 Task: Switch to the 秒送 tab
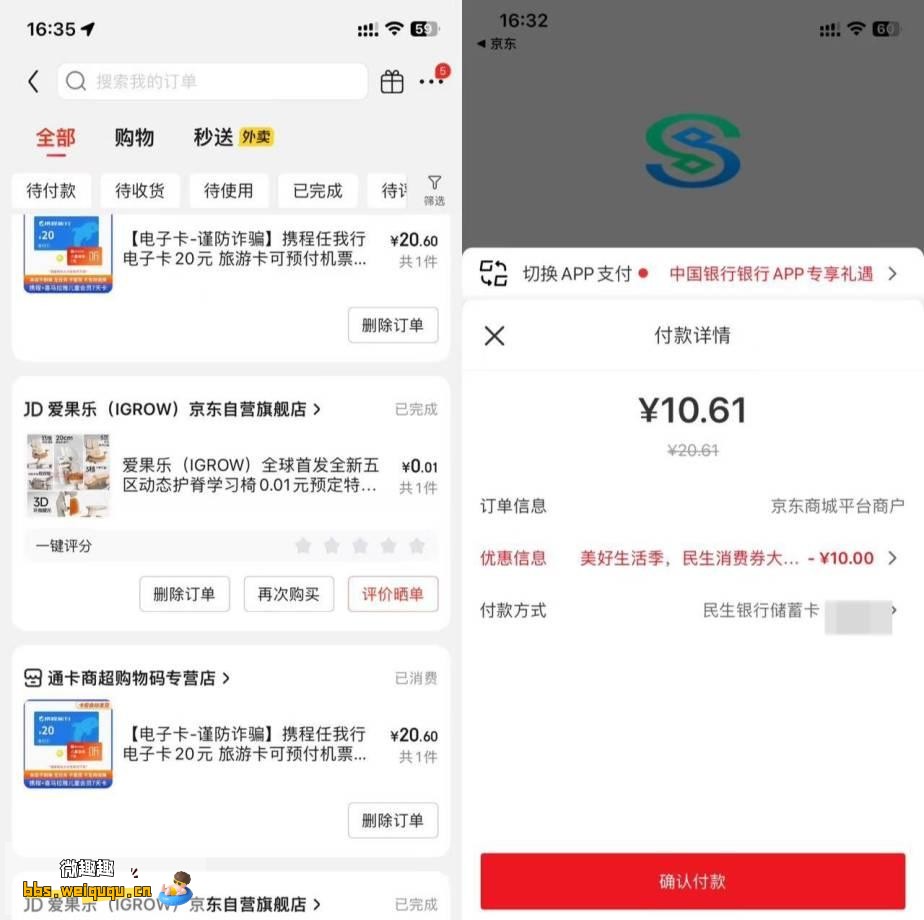point(213,137)
